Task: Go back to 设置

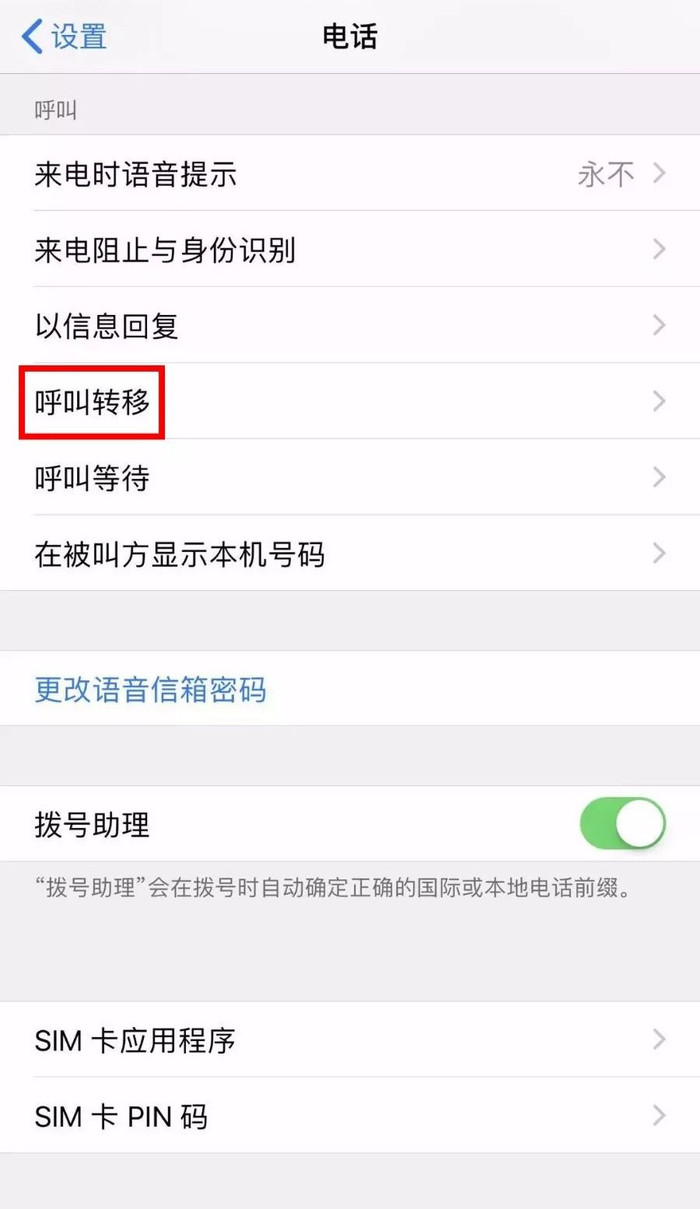Action: (x=64, y=37)
